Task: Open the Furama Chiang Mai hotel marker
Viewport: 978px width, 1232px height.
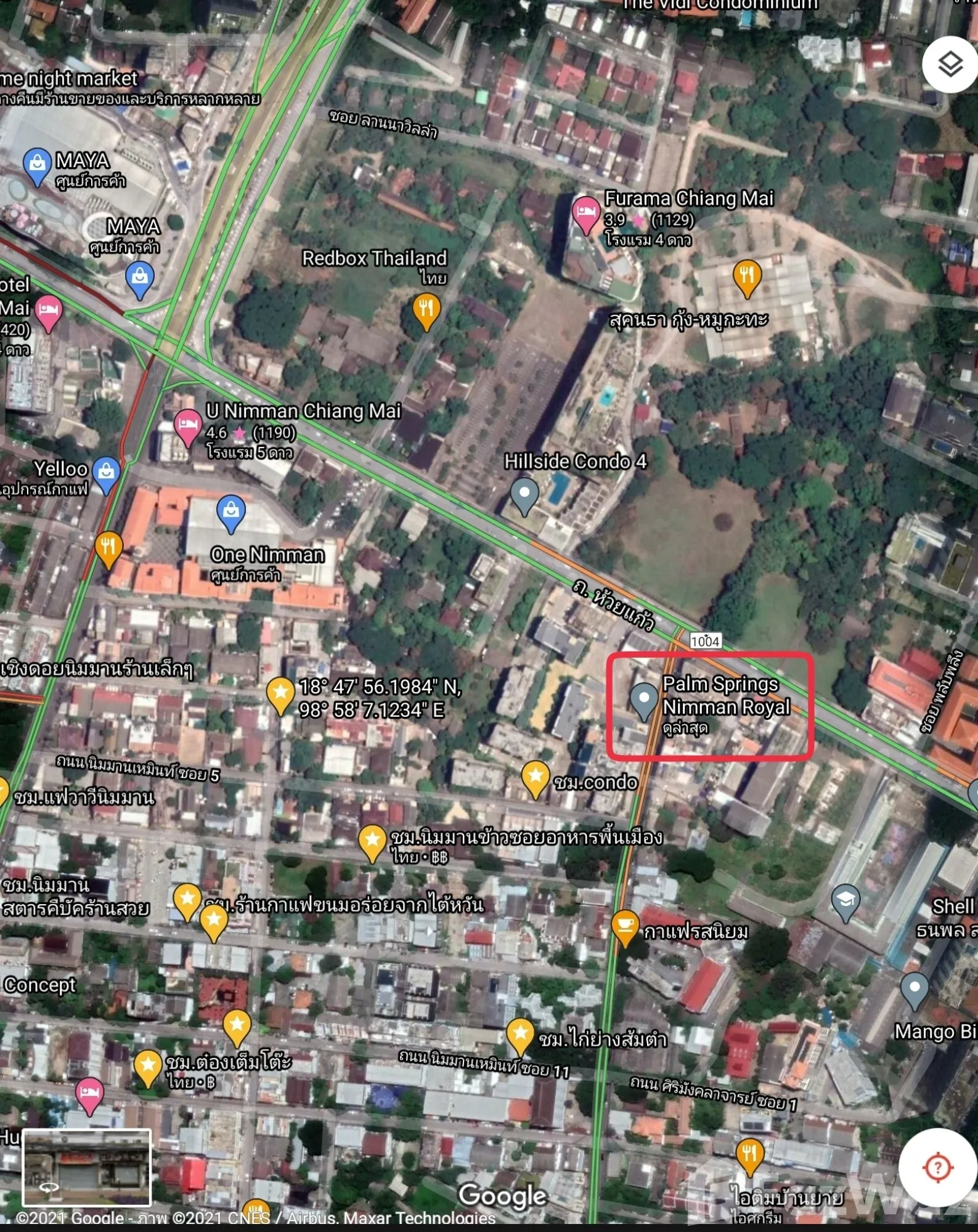Action: [x=585, y=213]
